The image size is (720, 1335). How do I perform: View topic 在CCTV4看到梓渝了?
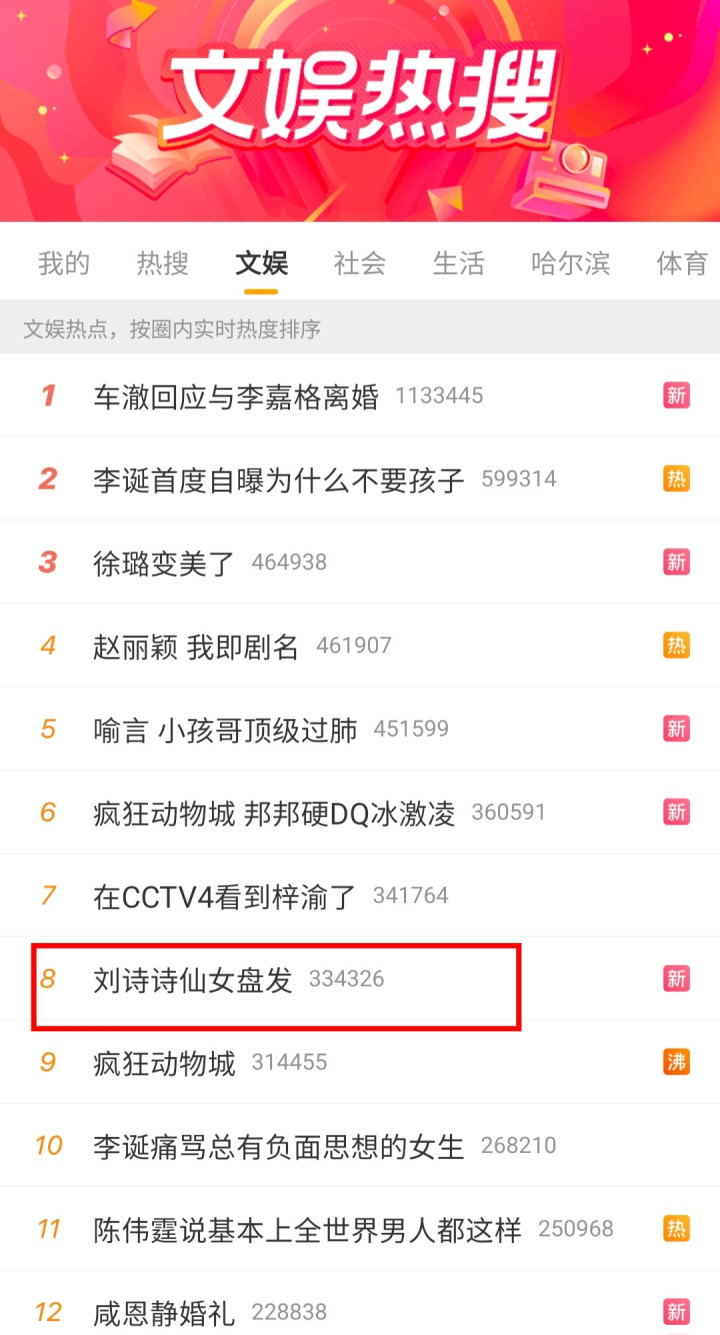225,896
